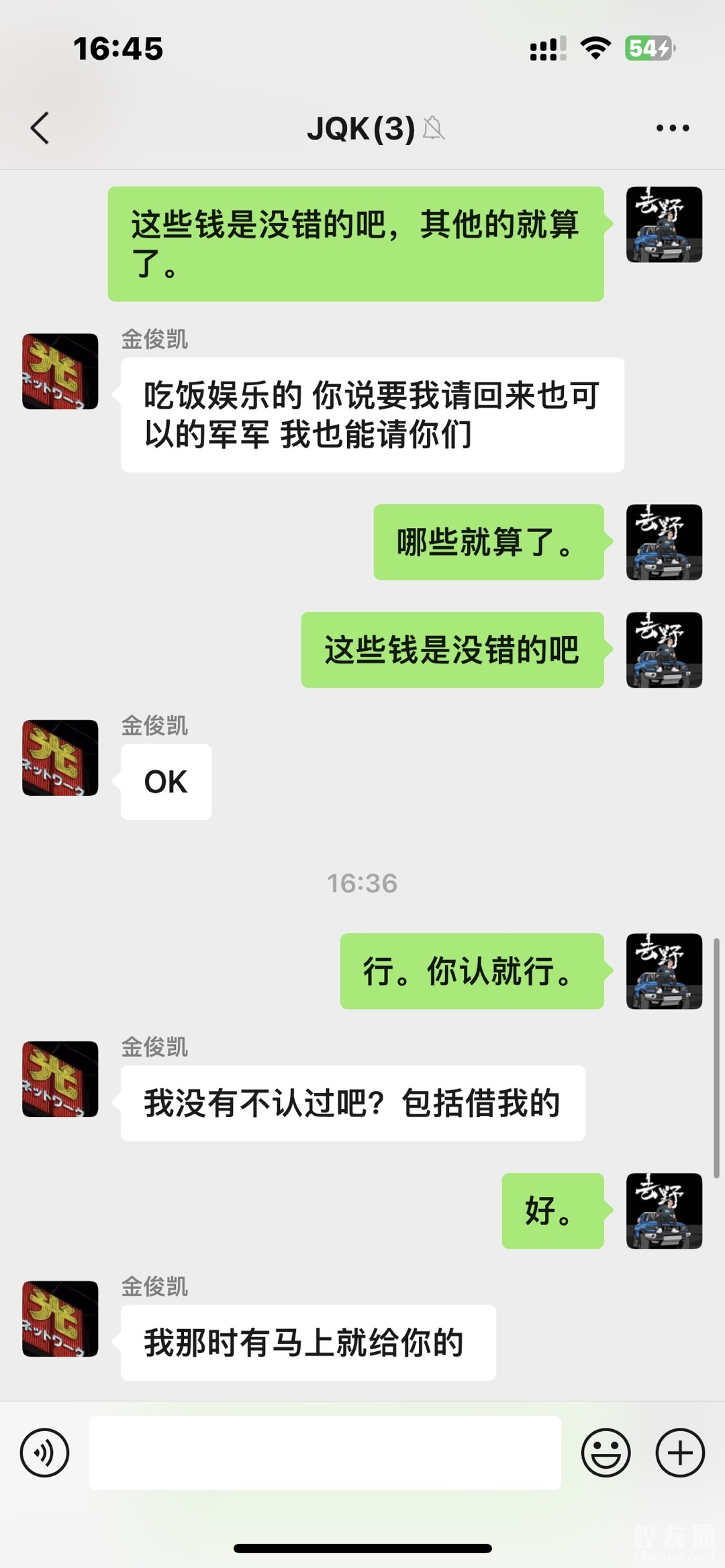Viewport: 725px width, 1568px height.
Task: Go back to the chat list
Action: (x=40, y=127)
